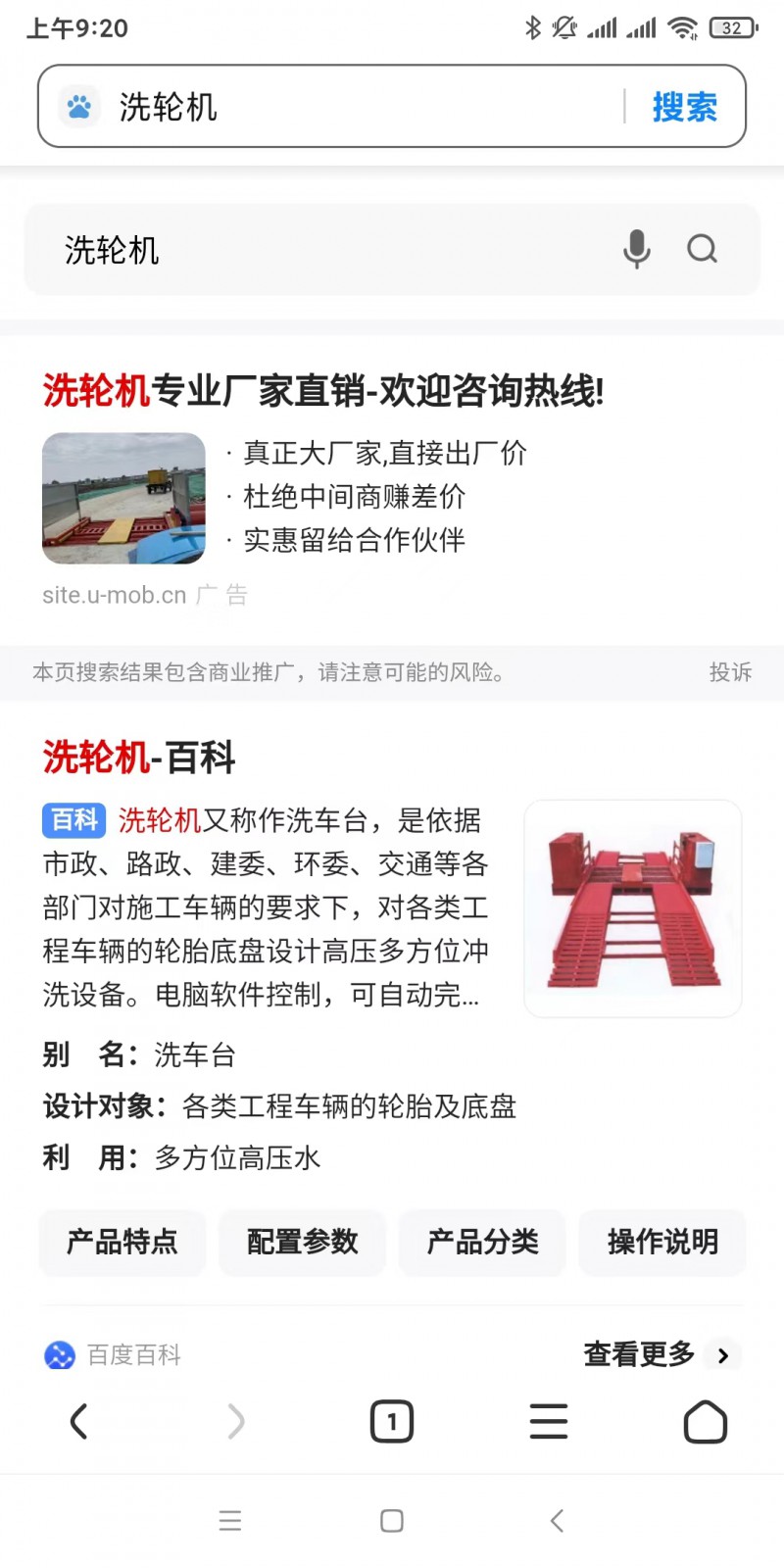Open the ad's wheel washer photo
784x1568 pixels.
click(123, 498)
